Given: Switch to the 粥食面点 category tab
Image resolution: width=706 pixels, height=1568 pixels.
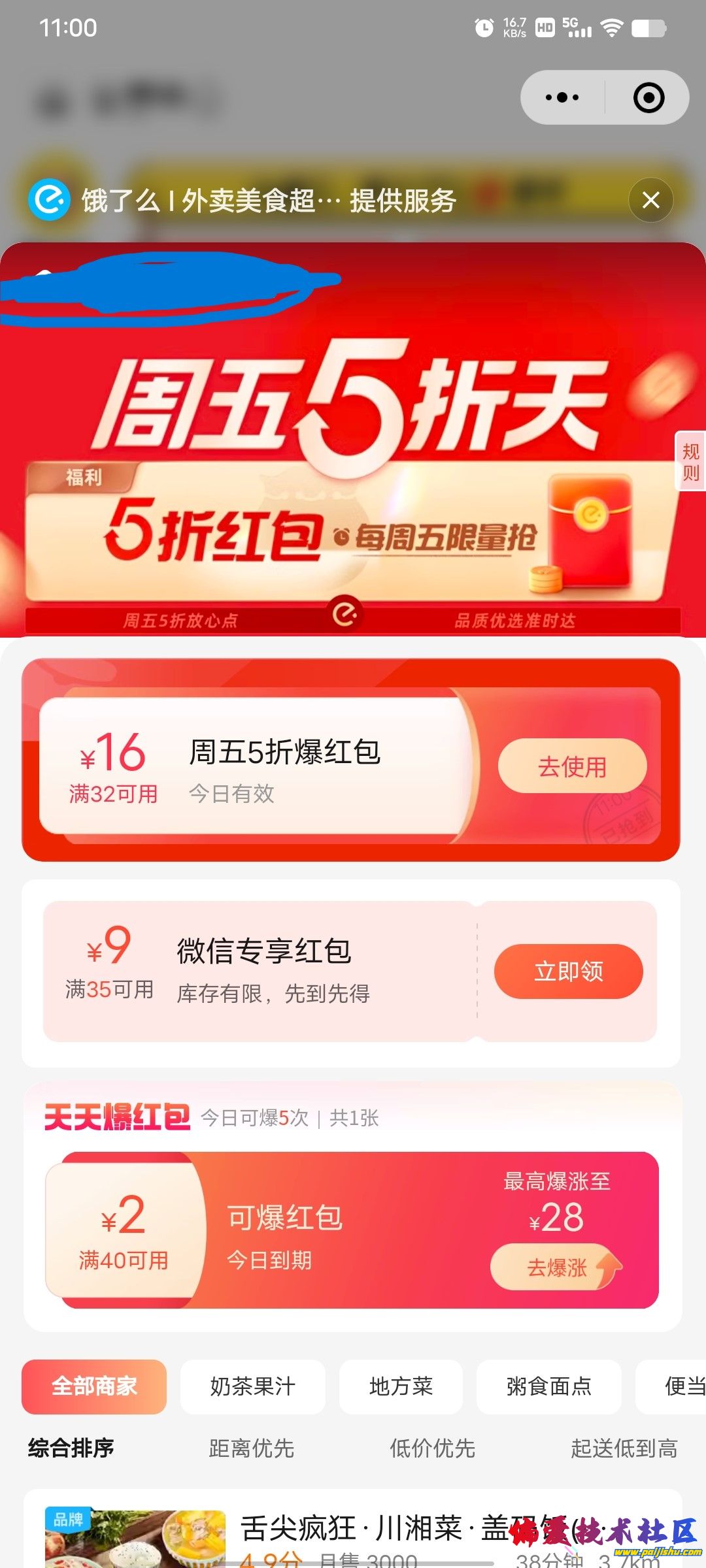Looking at the screenshot, I should [x=549, y=1387].
